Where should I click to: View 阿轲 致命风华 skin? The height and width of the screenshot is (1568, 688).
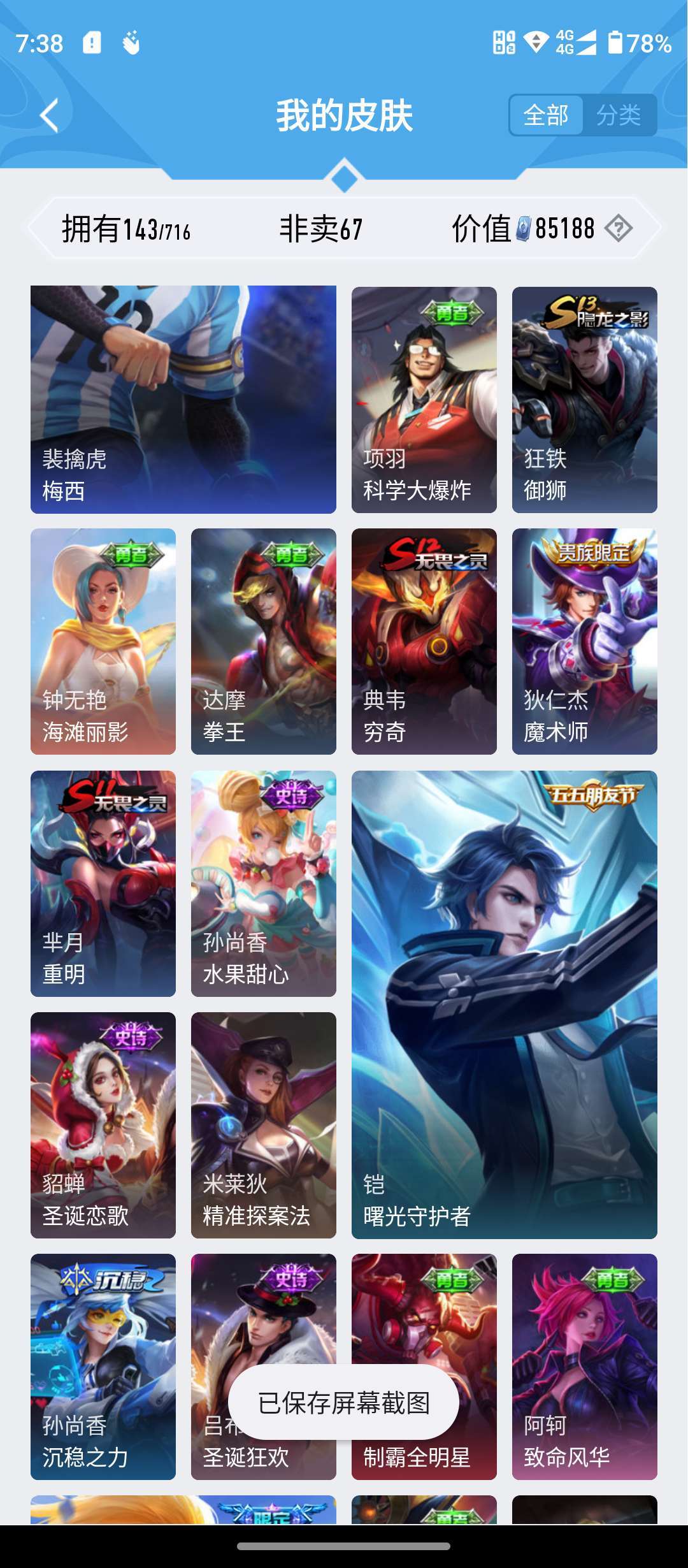coord(585,1367)
